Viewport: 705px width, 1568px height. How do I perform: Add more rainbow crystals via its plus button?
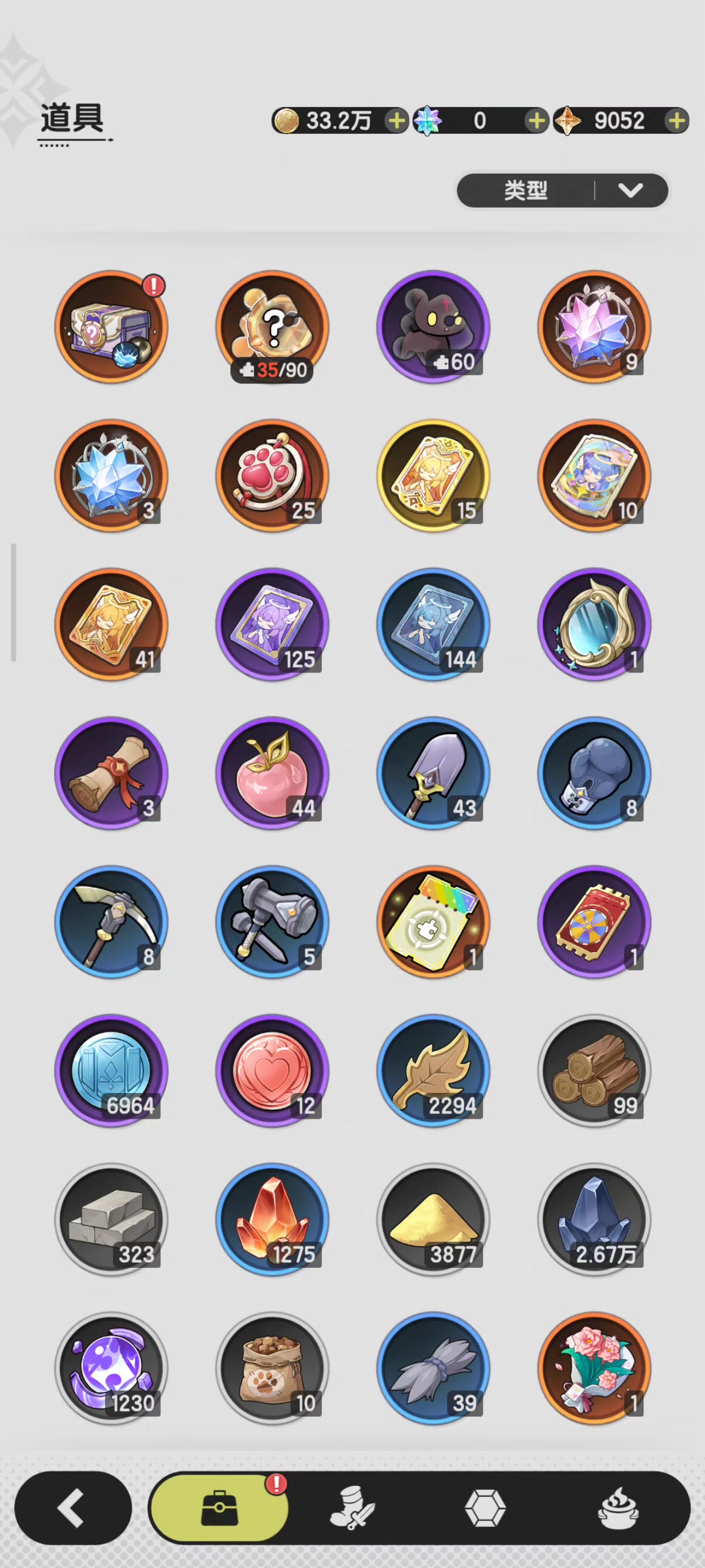point(536,120)
